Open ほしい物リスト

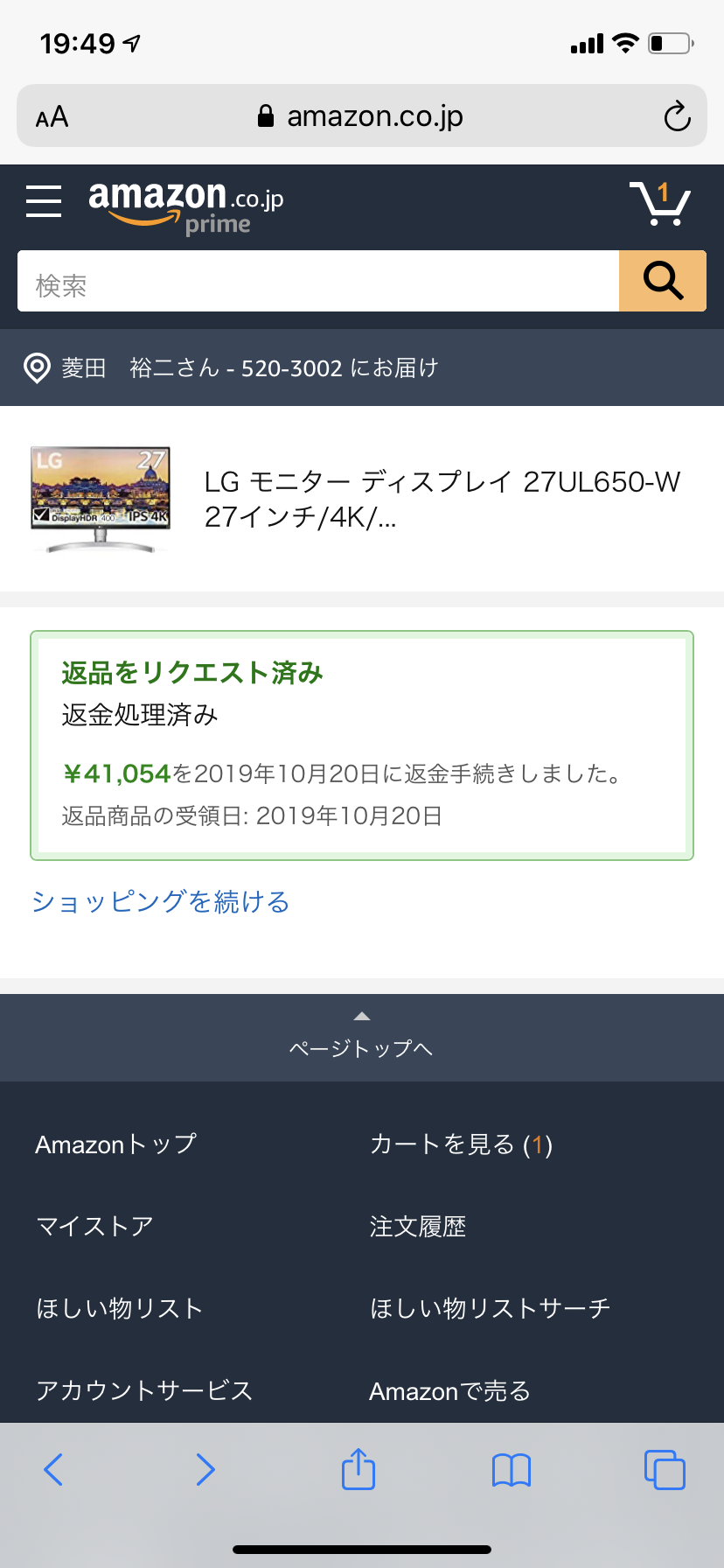click(119, 1309)
